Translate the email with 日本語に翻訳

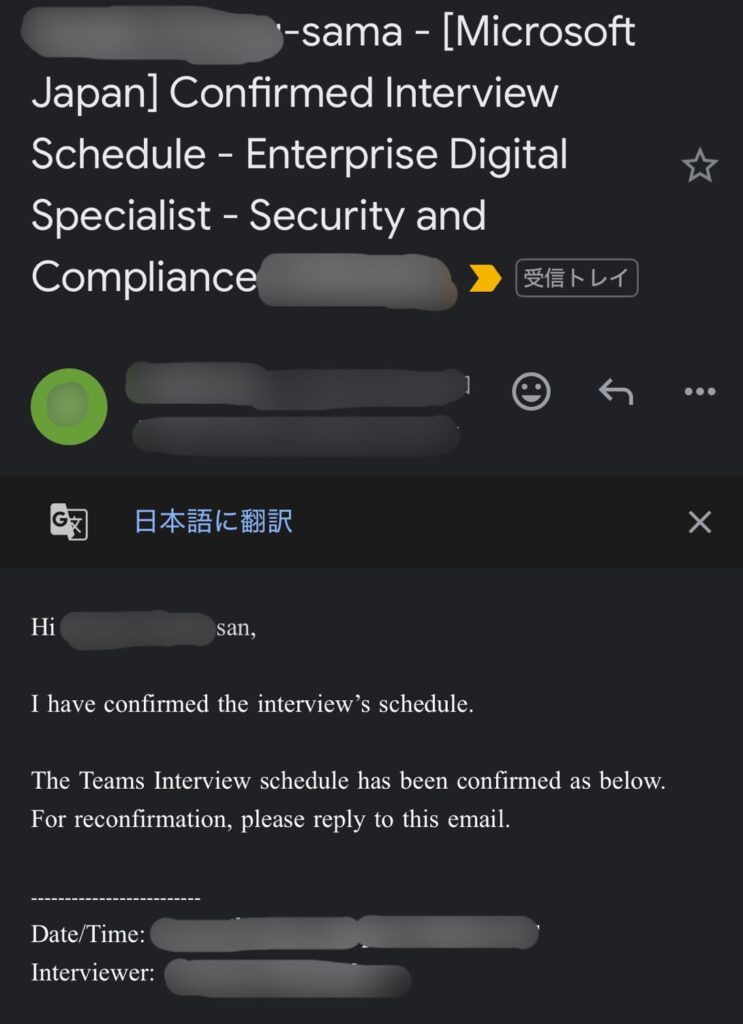[213, 521]
